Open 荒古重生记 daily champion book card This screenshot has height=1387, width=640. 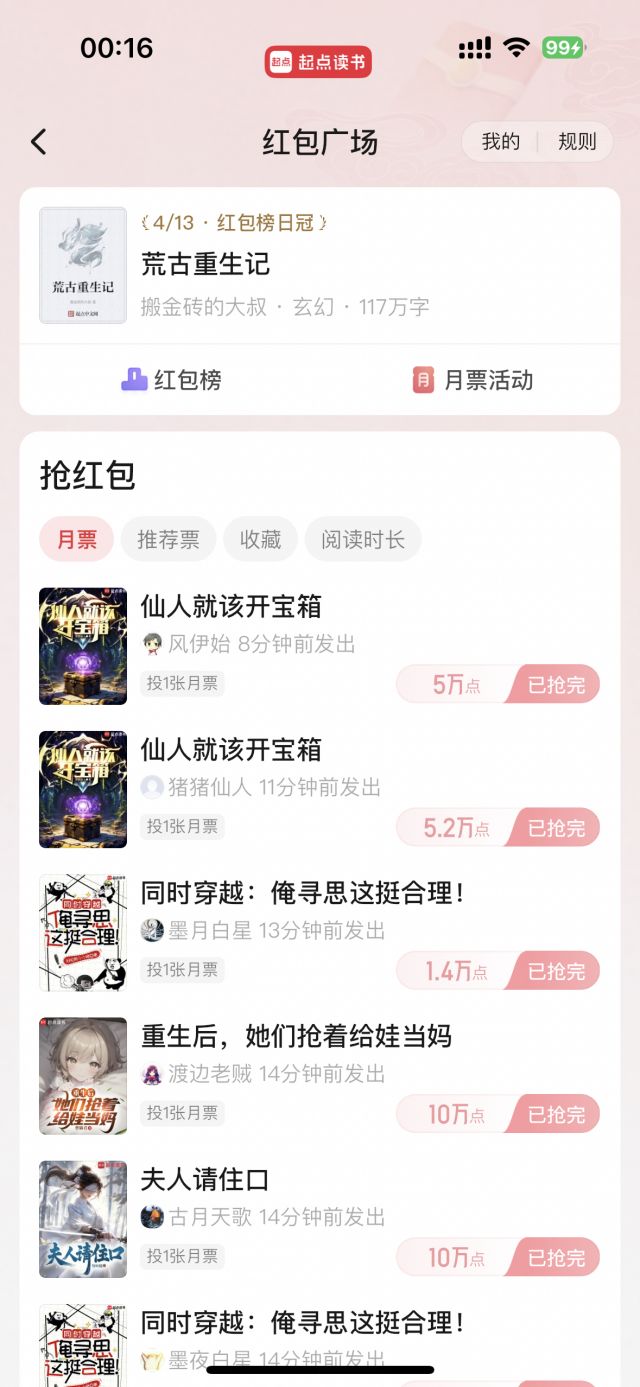tap(319, 265)
